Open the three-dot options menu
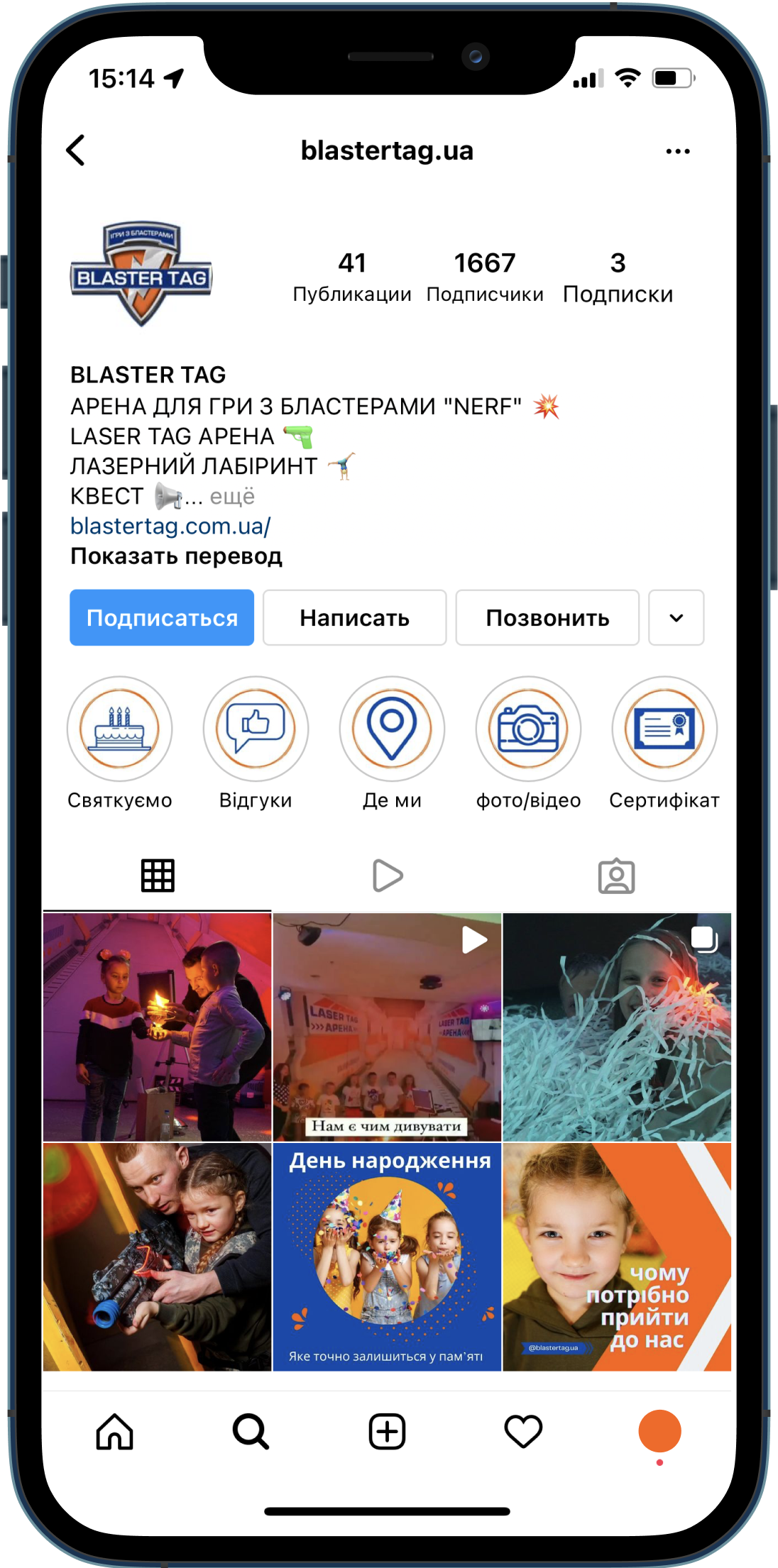The width and height of the screenshot is (778, 1568). click(677, 151)
